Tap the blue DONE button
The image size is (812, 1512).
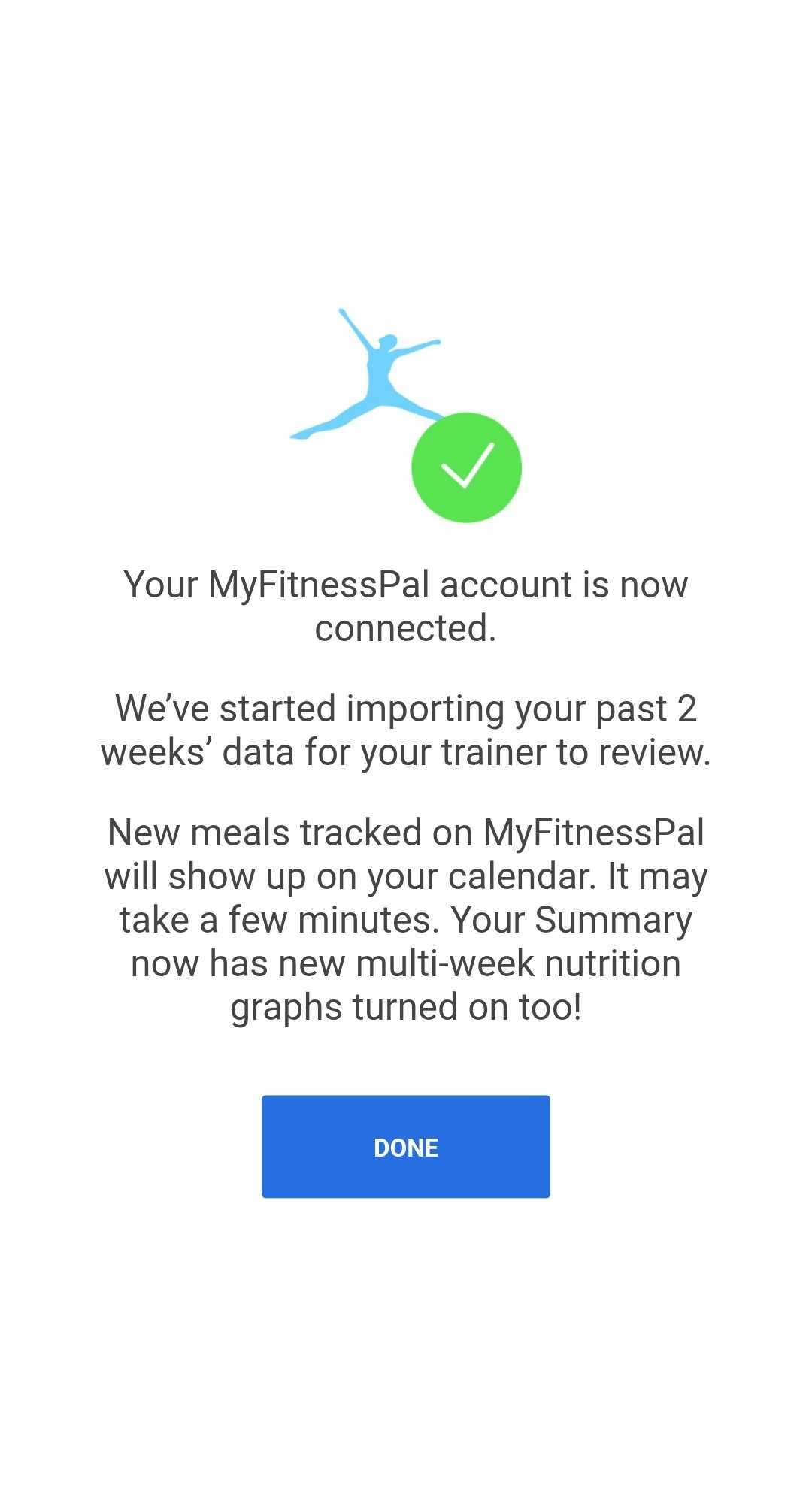coord(406,1147)
